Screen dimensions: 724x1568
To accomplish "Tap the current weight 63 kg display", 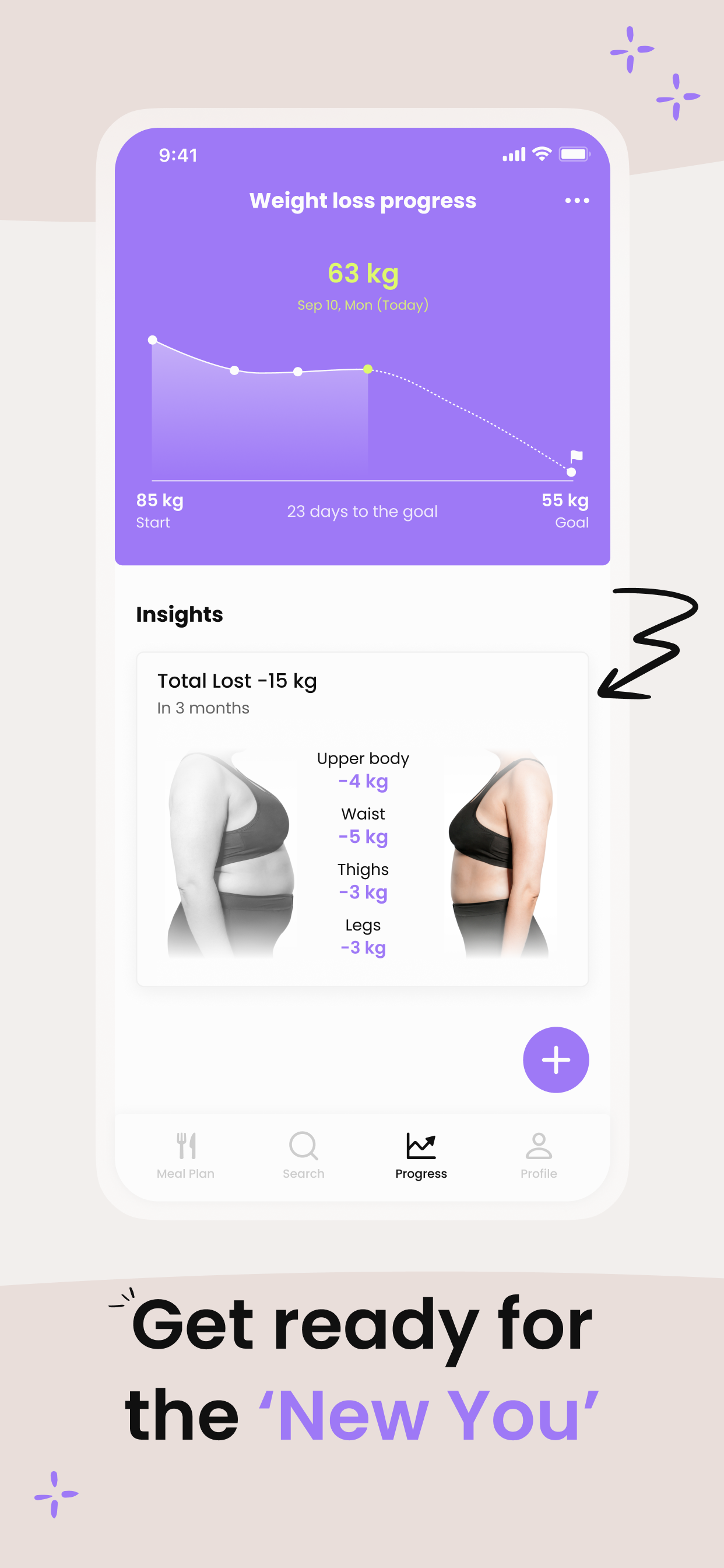I will tap(362, 274).
